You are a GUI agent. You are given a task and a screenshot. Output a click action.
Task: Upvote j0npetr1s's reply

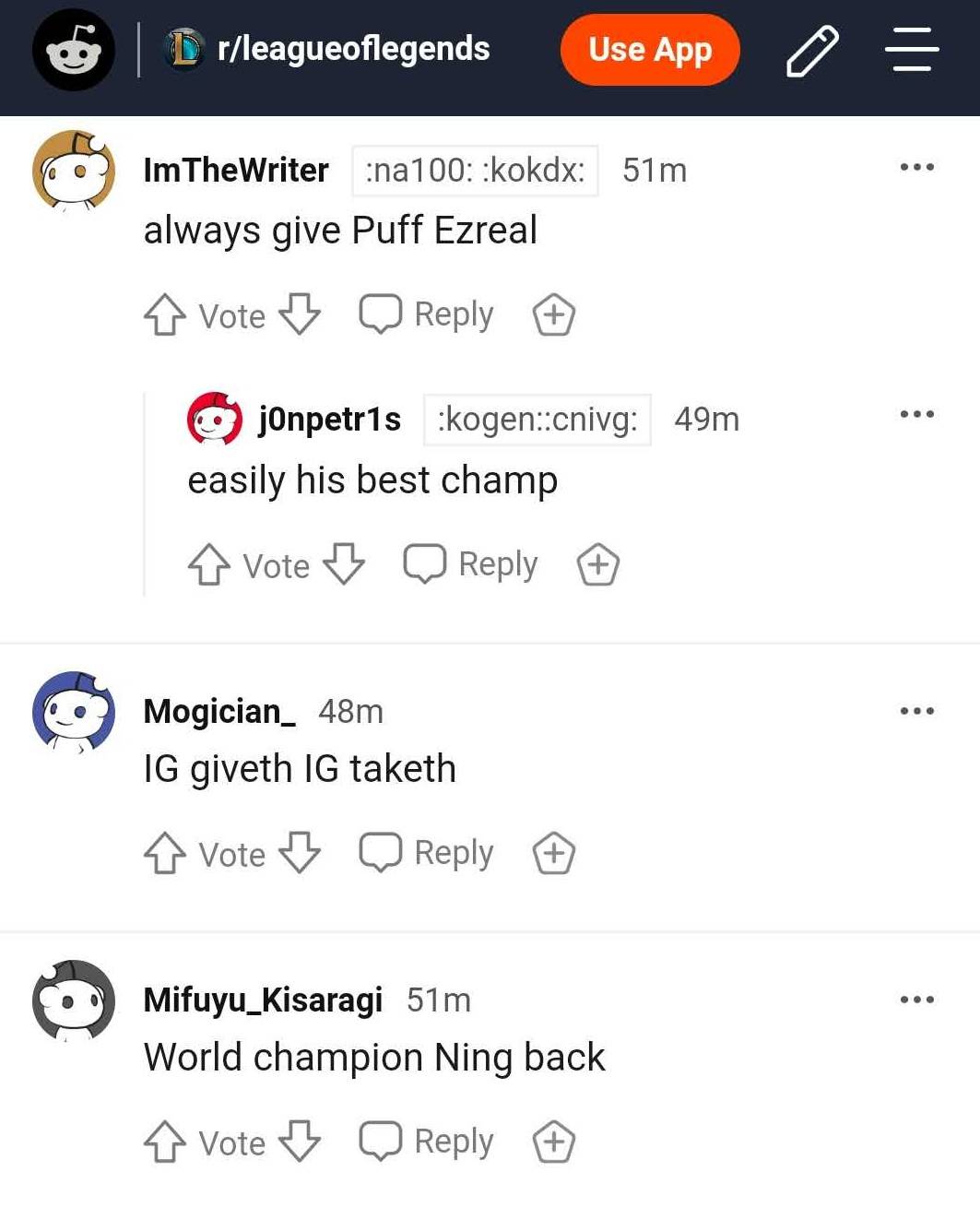coord(209,565)
